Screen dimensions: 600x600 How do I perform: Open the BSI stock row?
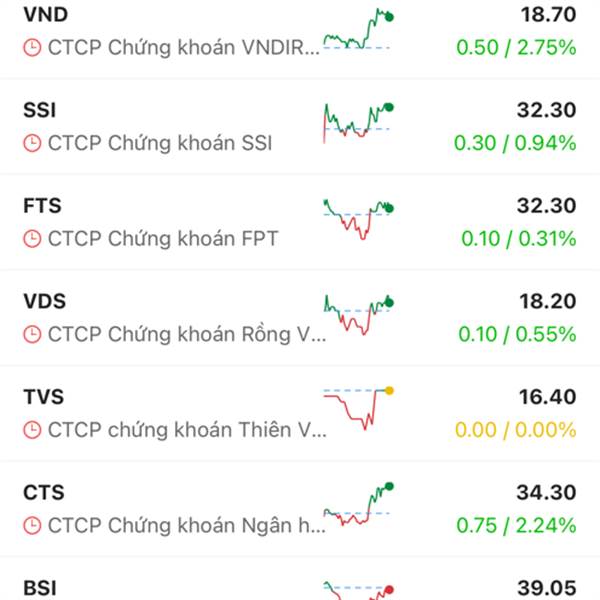300,586
